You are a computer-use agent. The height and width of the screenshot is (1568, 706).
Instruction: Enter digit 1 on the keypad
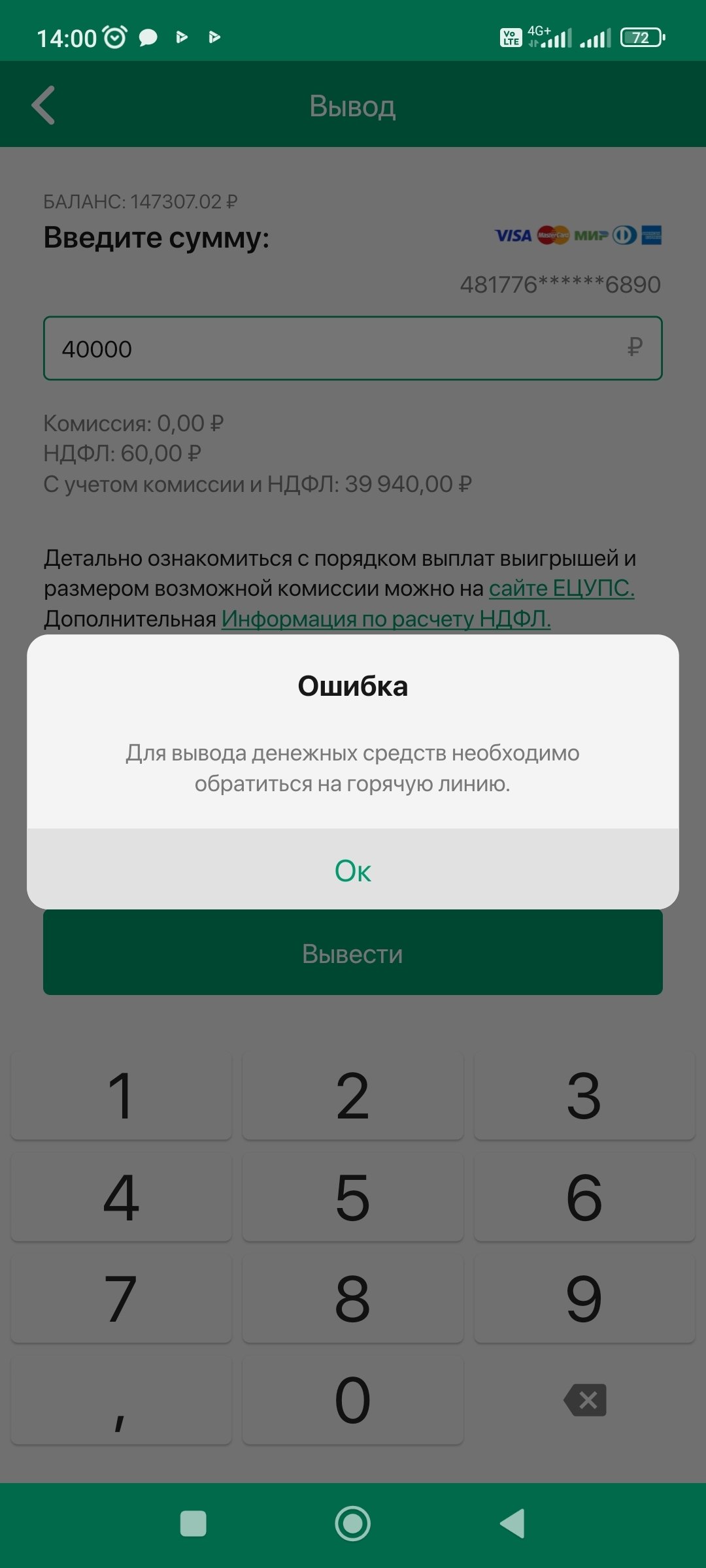pyautogui.click(x=121, y=1096)
